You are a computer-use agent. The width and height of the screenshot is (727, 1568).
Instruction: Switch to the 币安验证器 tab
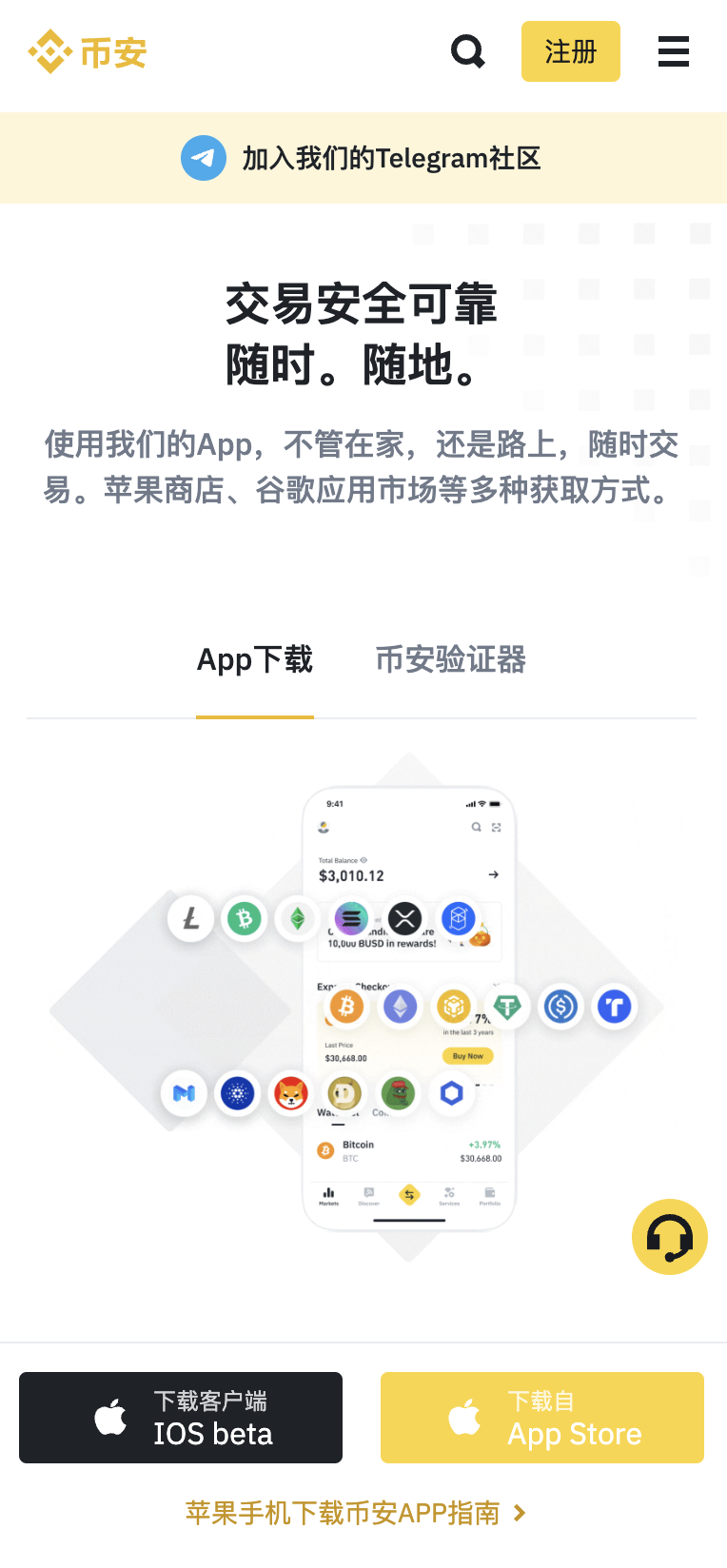(x=450, y=659)
